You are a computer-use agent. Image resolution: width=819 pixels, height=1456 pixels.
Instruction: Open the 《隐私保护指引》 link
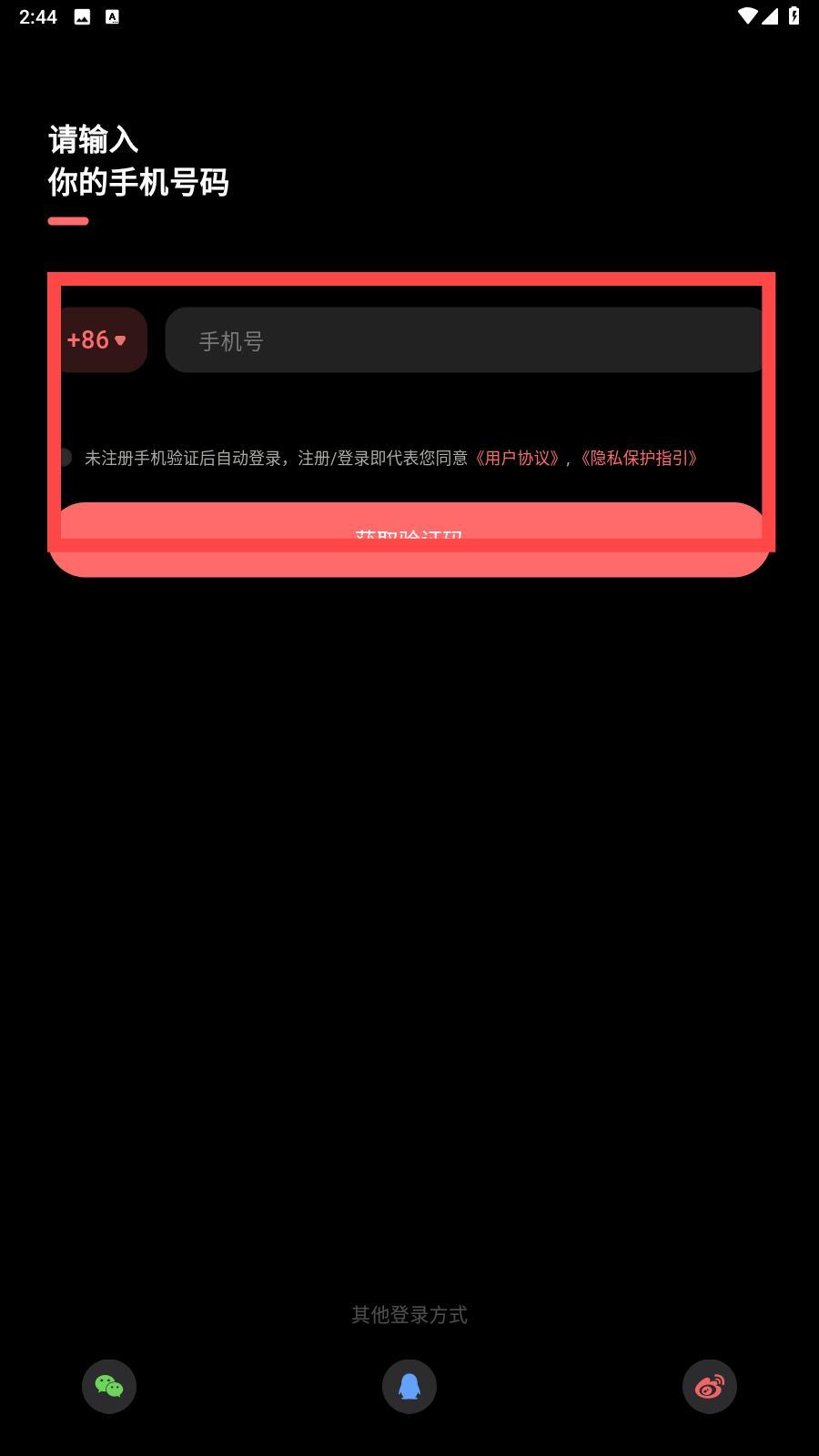click(639, 458)
